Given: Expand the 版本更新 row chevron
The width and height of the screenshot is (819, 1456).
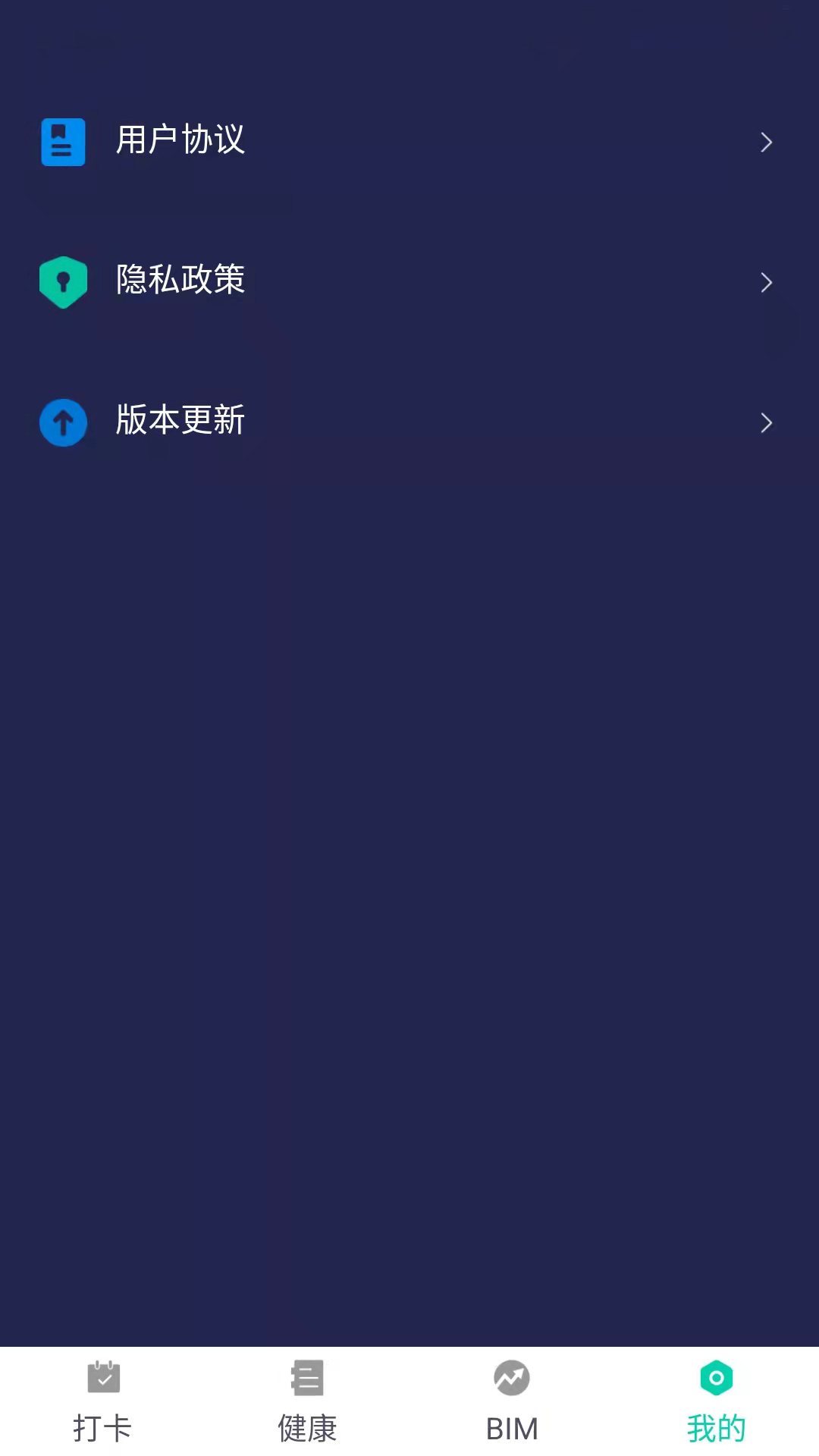Looking at the screenshot, I should [767, 422].
